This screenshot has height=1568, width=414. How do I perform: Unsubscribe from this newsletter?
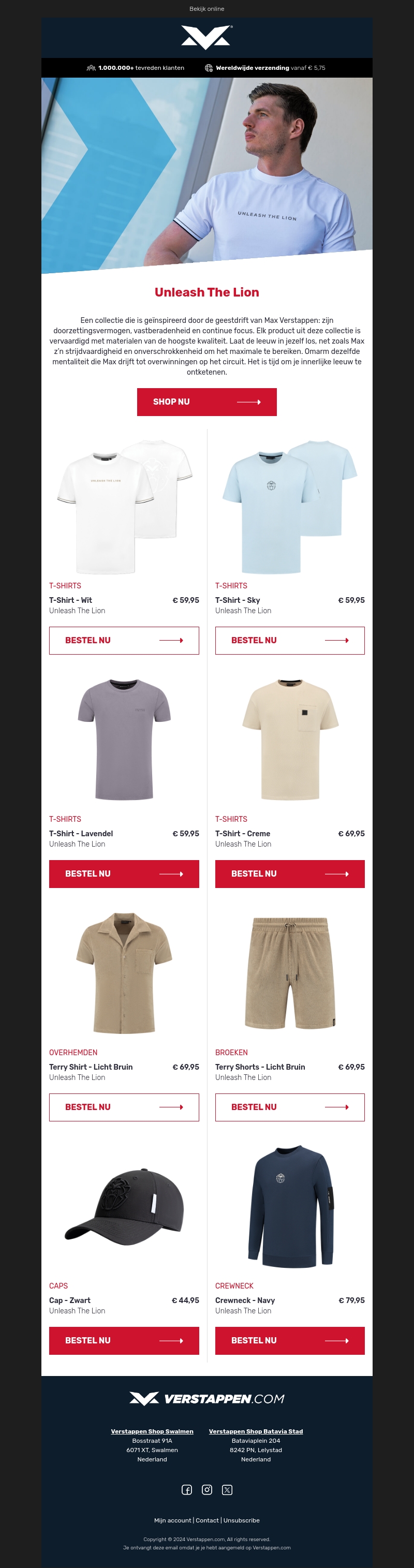(x=241, y=1520)
